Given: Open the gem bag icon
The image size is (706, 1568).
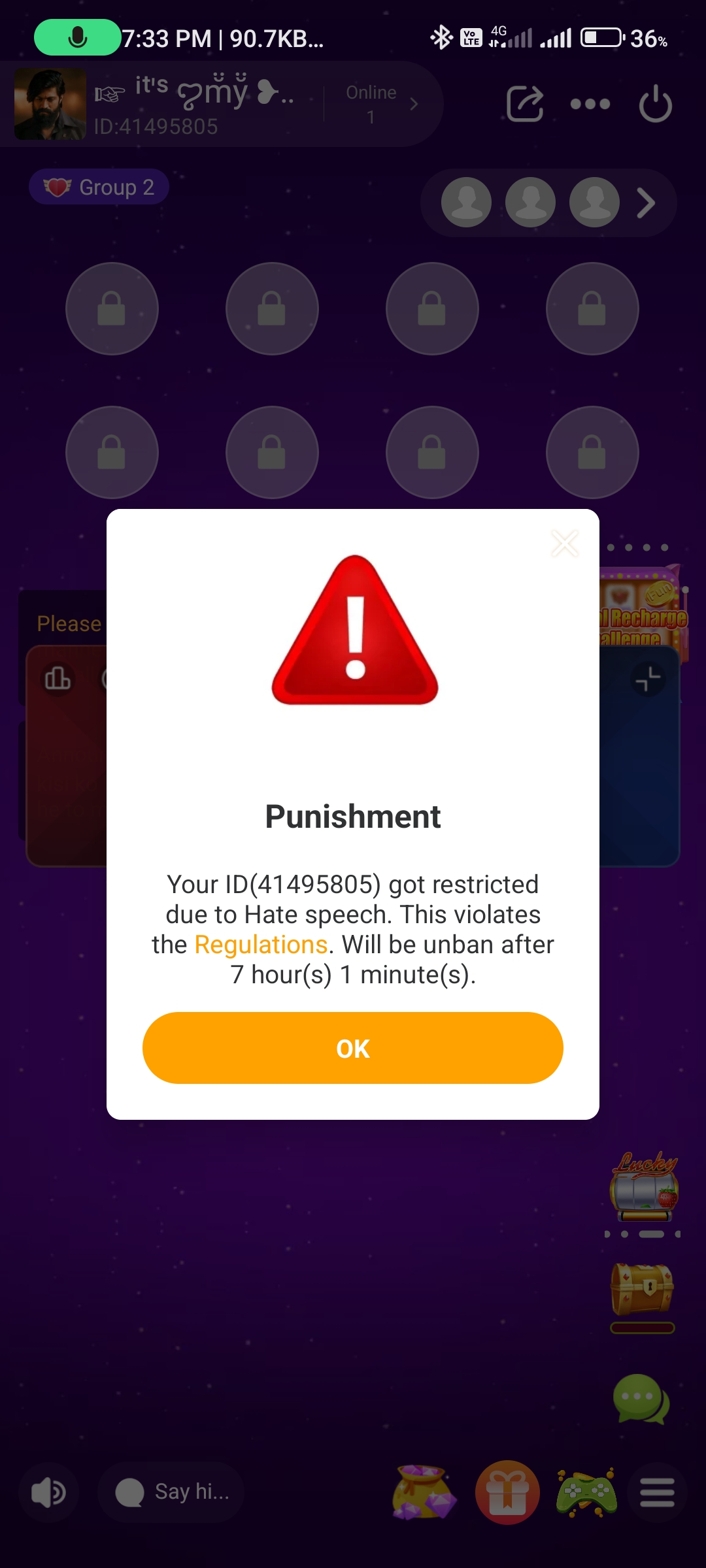Looking at the screenshot, I should (424, 1492).
